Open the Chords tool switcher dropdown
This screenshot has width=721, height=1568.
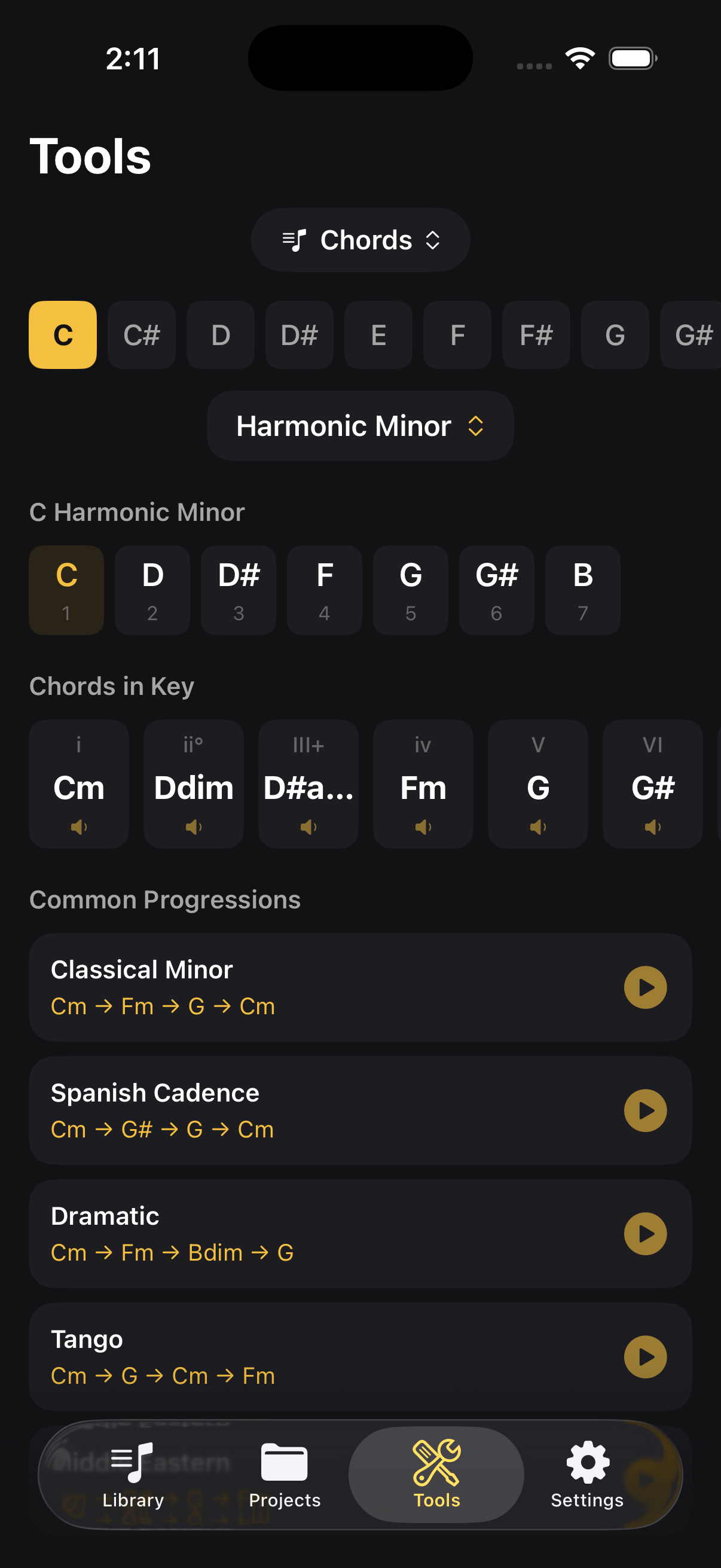point(359,240)
